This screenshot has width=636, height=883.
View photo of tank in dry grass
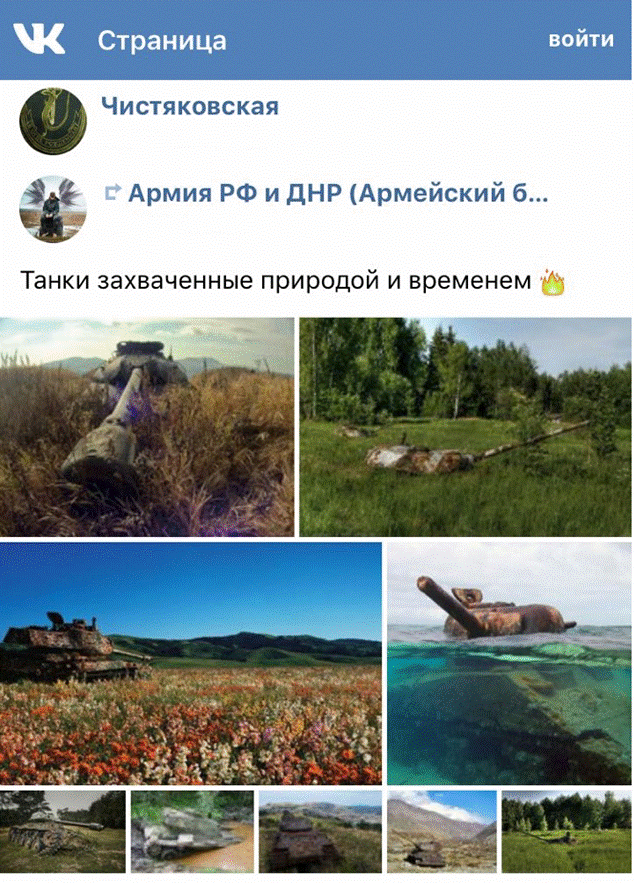point(147,427)
